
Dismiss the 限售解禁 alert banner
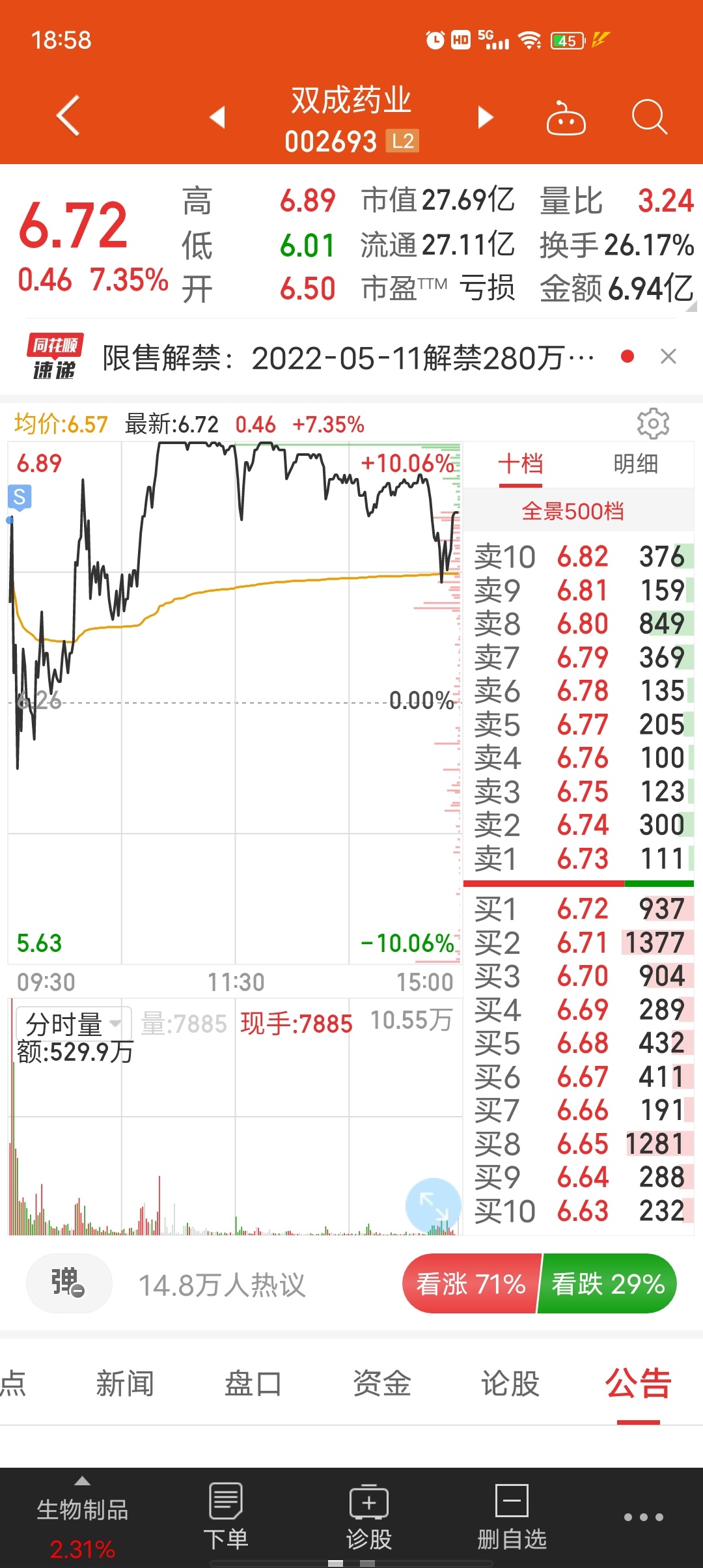(x=669, y=356)
